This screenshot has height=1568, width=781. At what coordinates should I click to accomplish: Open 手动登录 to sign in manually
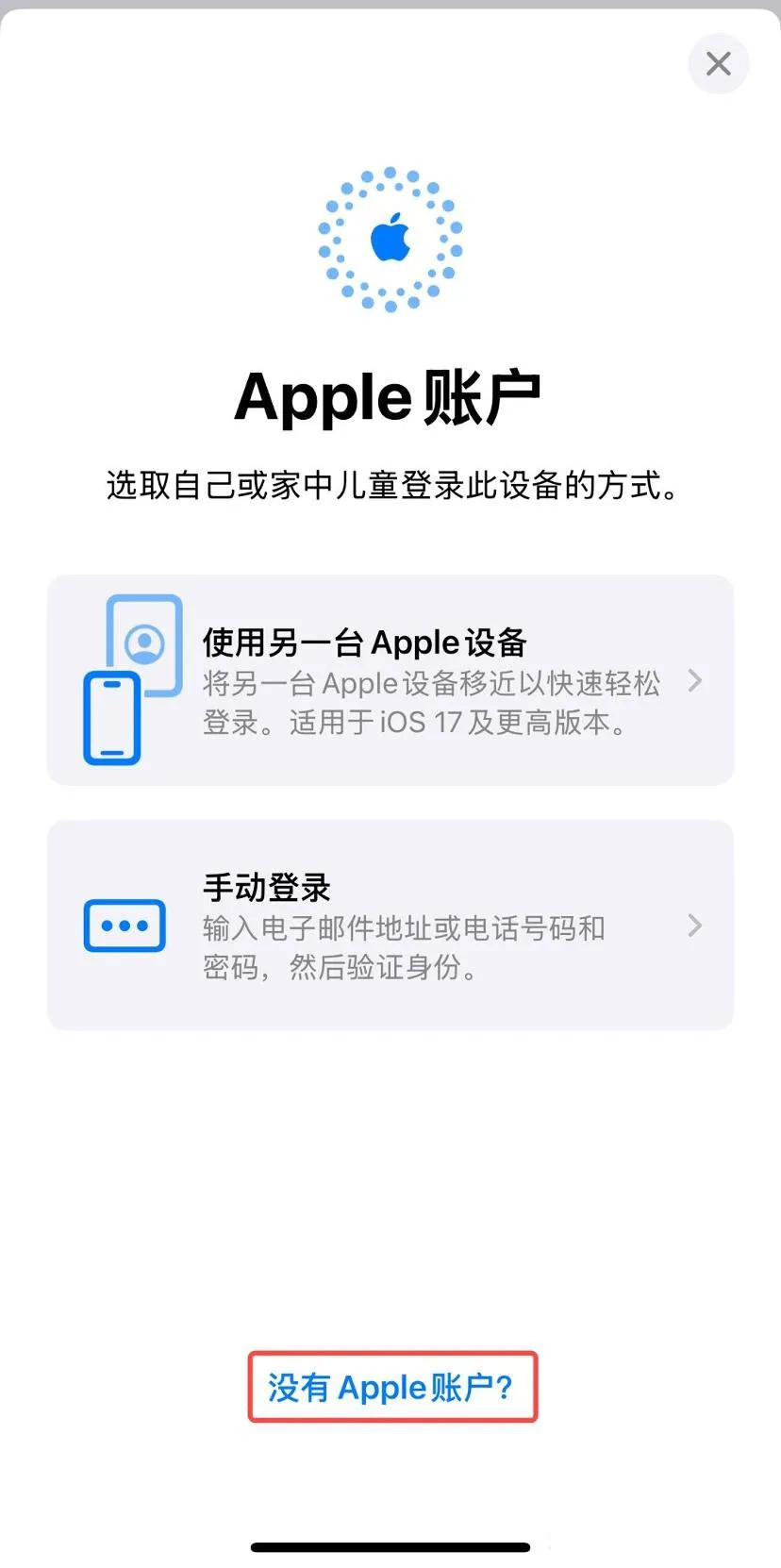[390, 926]
